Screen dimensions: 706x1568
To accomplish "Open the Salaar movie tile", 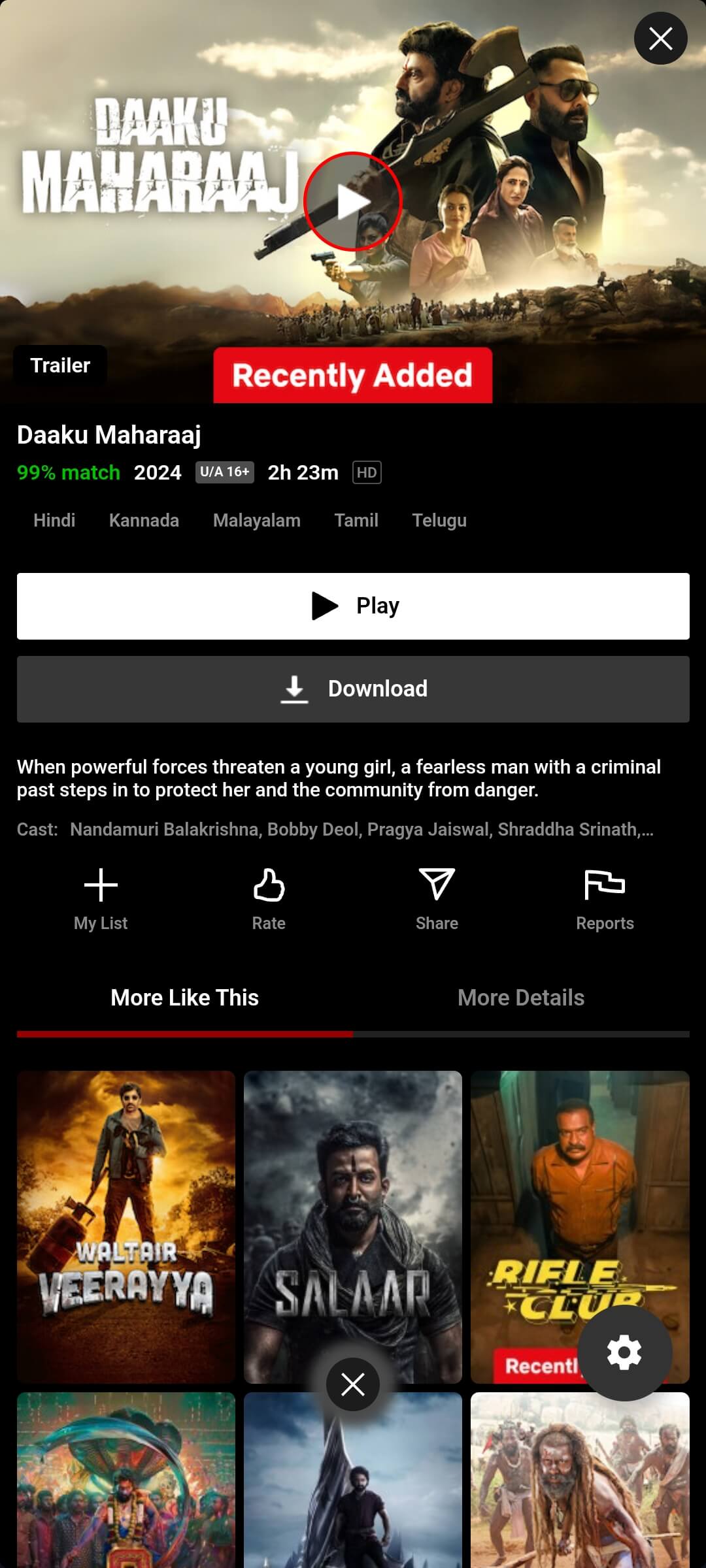I will [x=353, y=1227].
